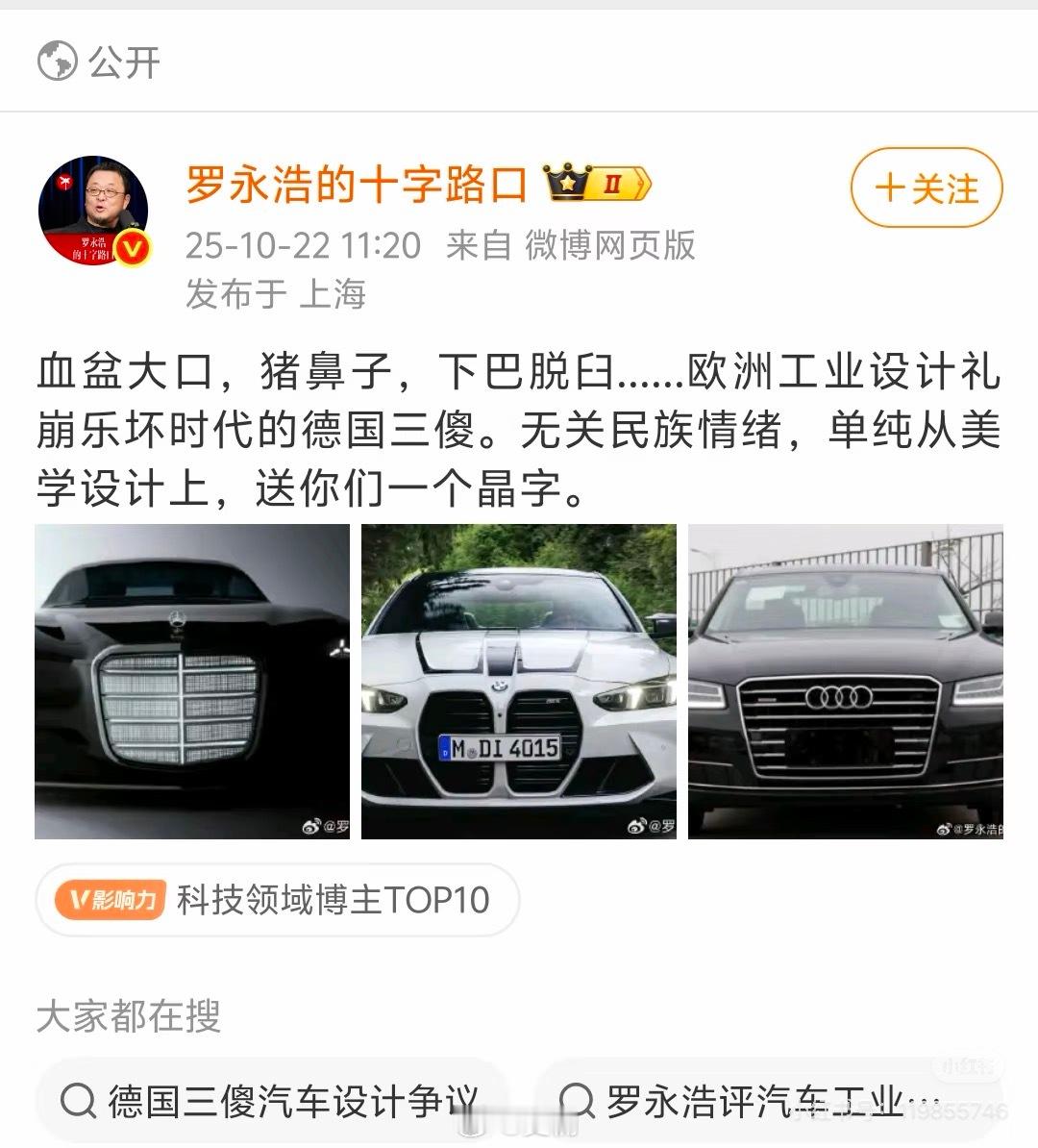The height and width of the screenshot is (1148, 1038).
Task: View the Mercedes grille photo
Action: tap(192, 681)
